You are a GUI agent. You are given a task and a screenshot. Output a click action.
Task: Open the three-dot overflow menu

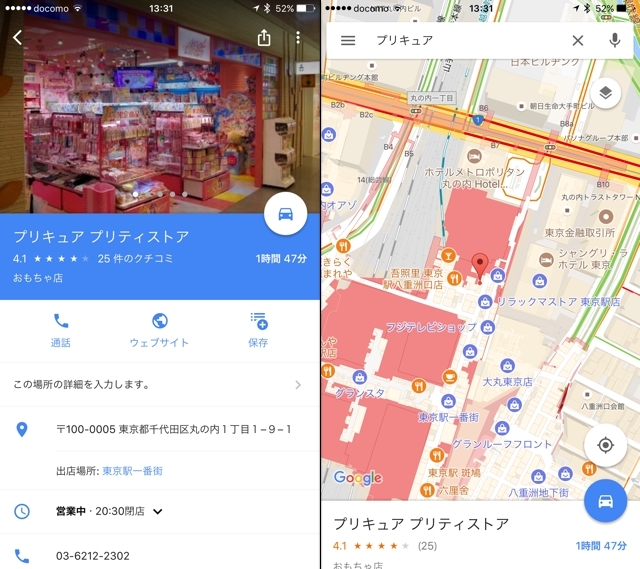click(298, 38)
